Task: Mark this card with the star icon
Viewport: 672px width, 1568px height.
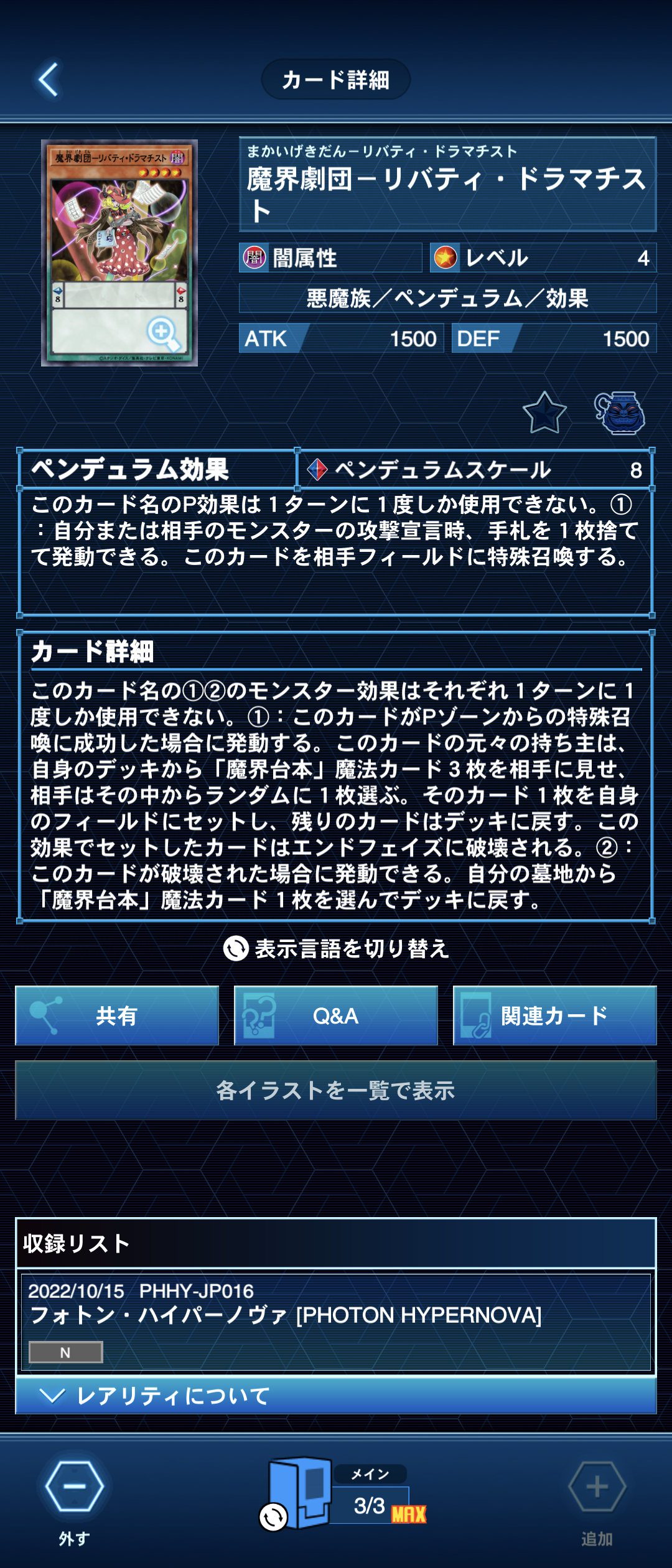Action: point(544,413)
